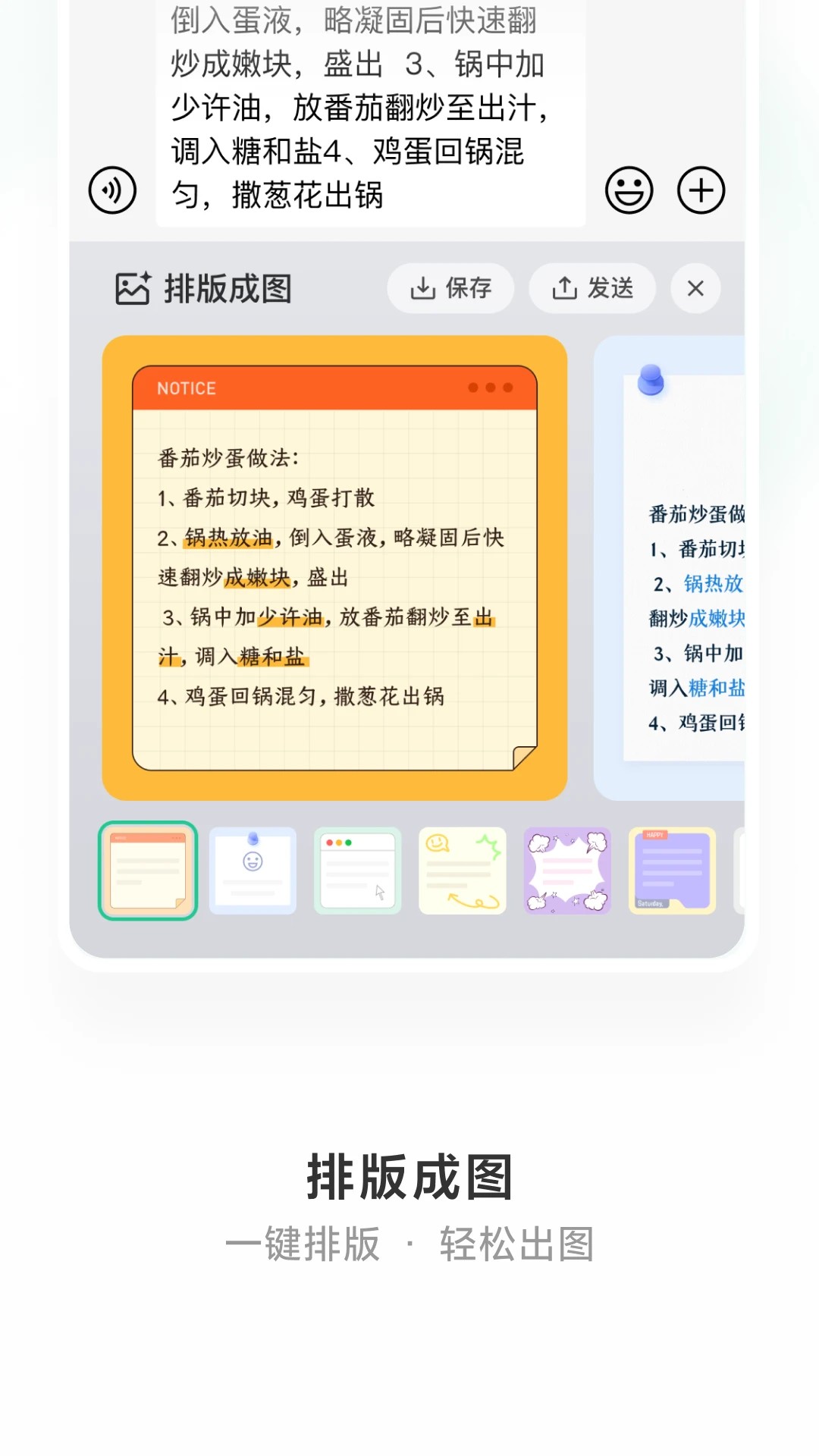Image resolution: width=819 pixels, height=1456 pixels.
Task: Select the orange NOTICE sticky-note template
Action: click(x=147, y=870)
